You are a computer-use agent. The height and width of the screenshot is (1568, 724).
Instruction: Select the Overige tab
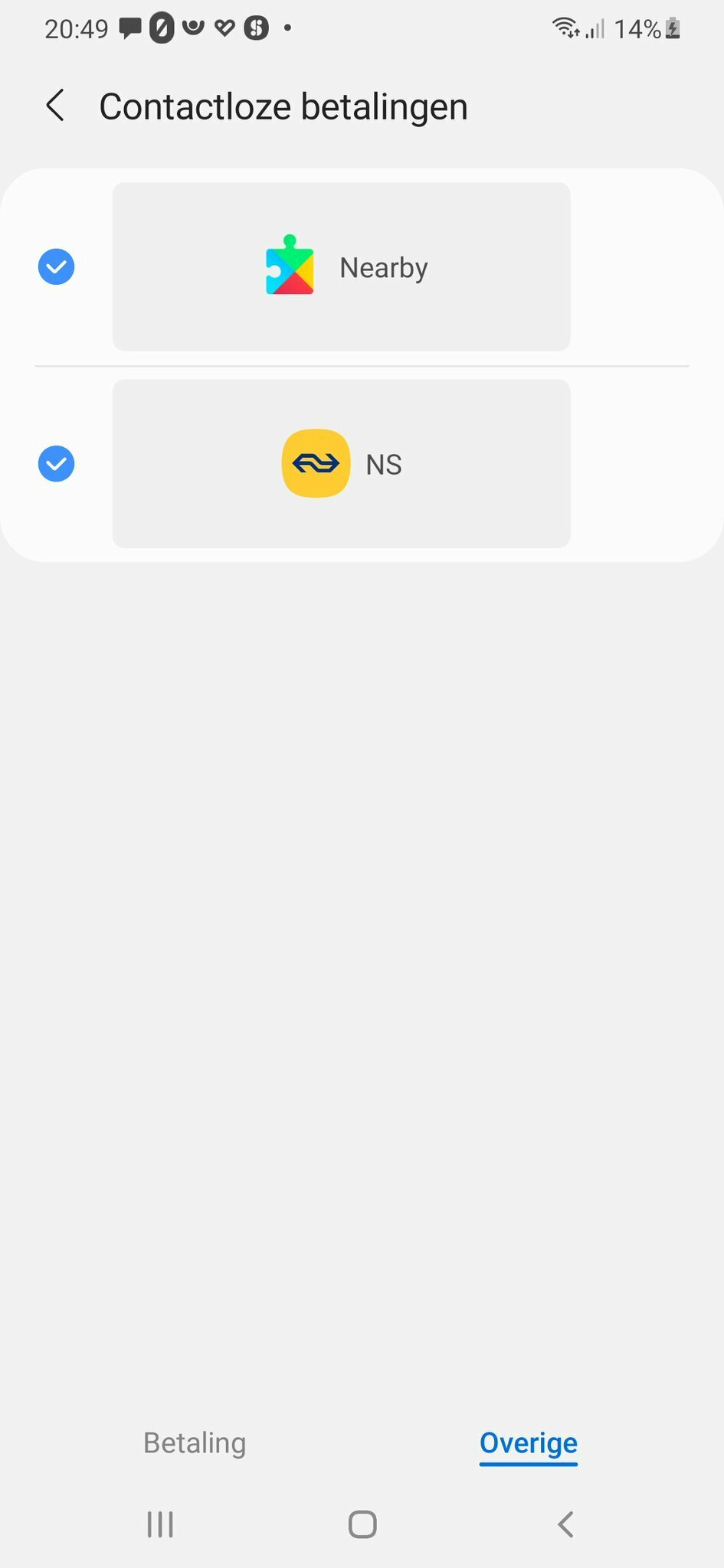click(x=528, y=1443)
